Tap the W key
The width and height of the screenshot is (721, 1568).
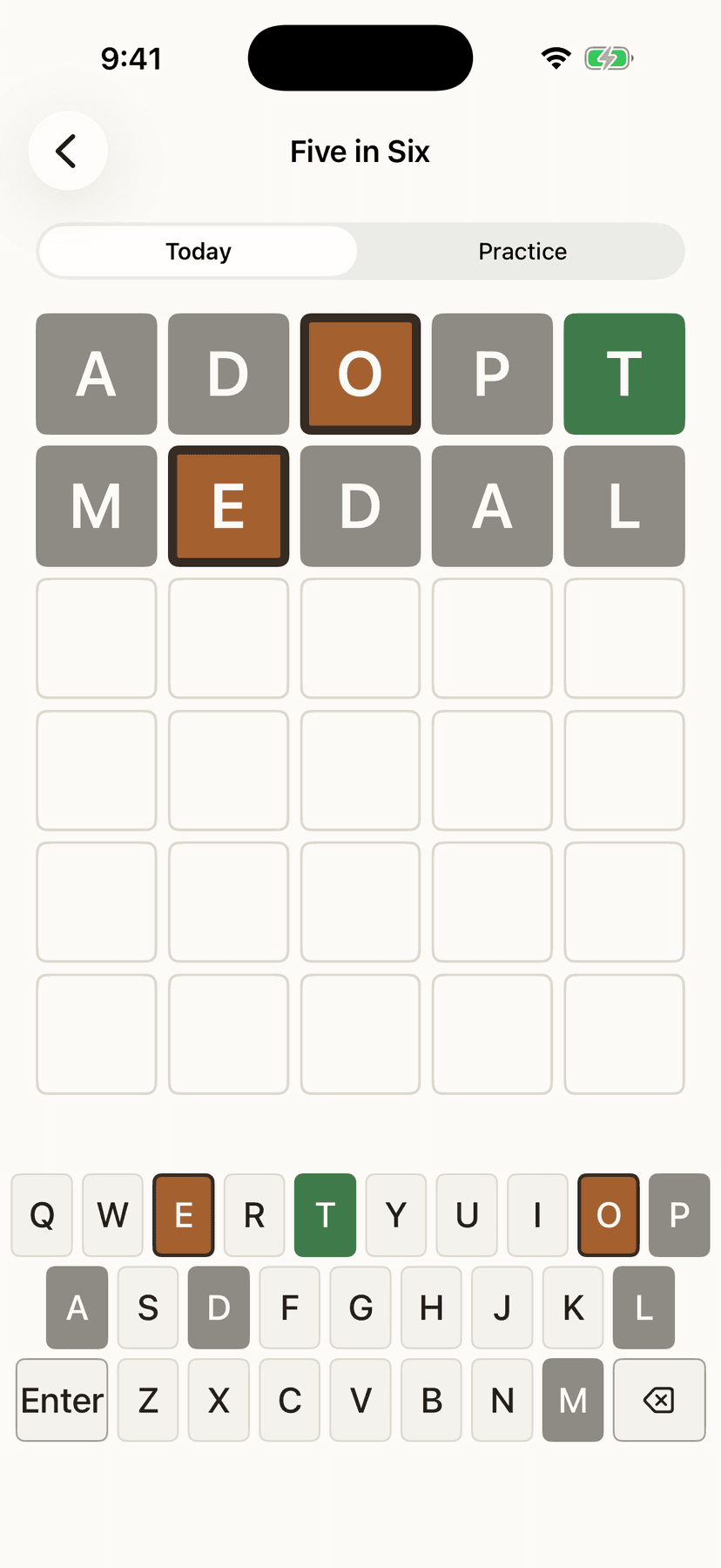[112, 1215]
